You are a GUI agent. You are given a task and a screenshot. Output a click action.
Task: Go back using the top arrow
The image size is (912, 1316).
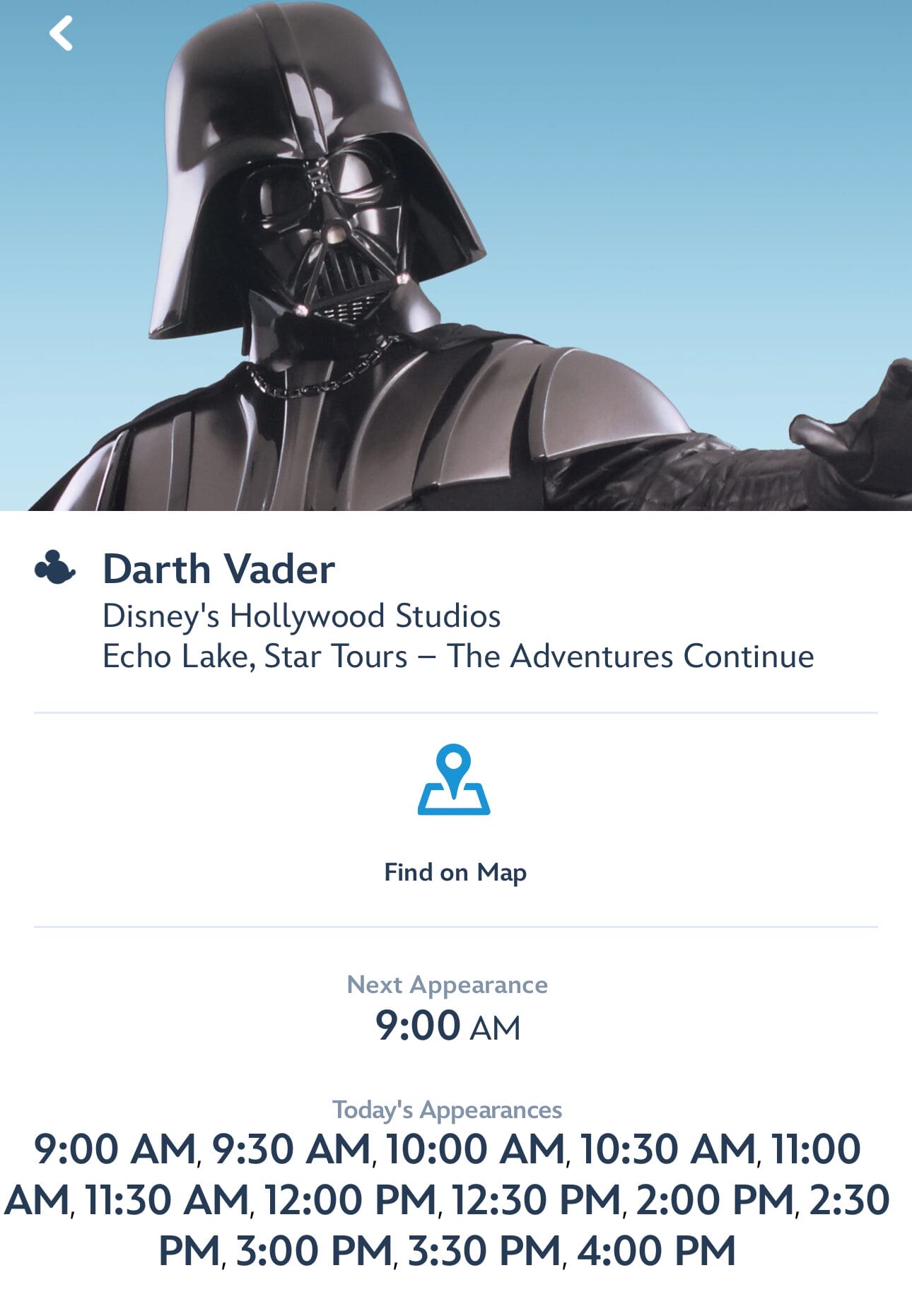pyautogui.click(x=61, y=33)
